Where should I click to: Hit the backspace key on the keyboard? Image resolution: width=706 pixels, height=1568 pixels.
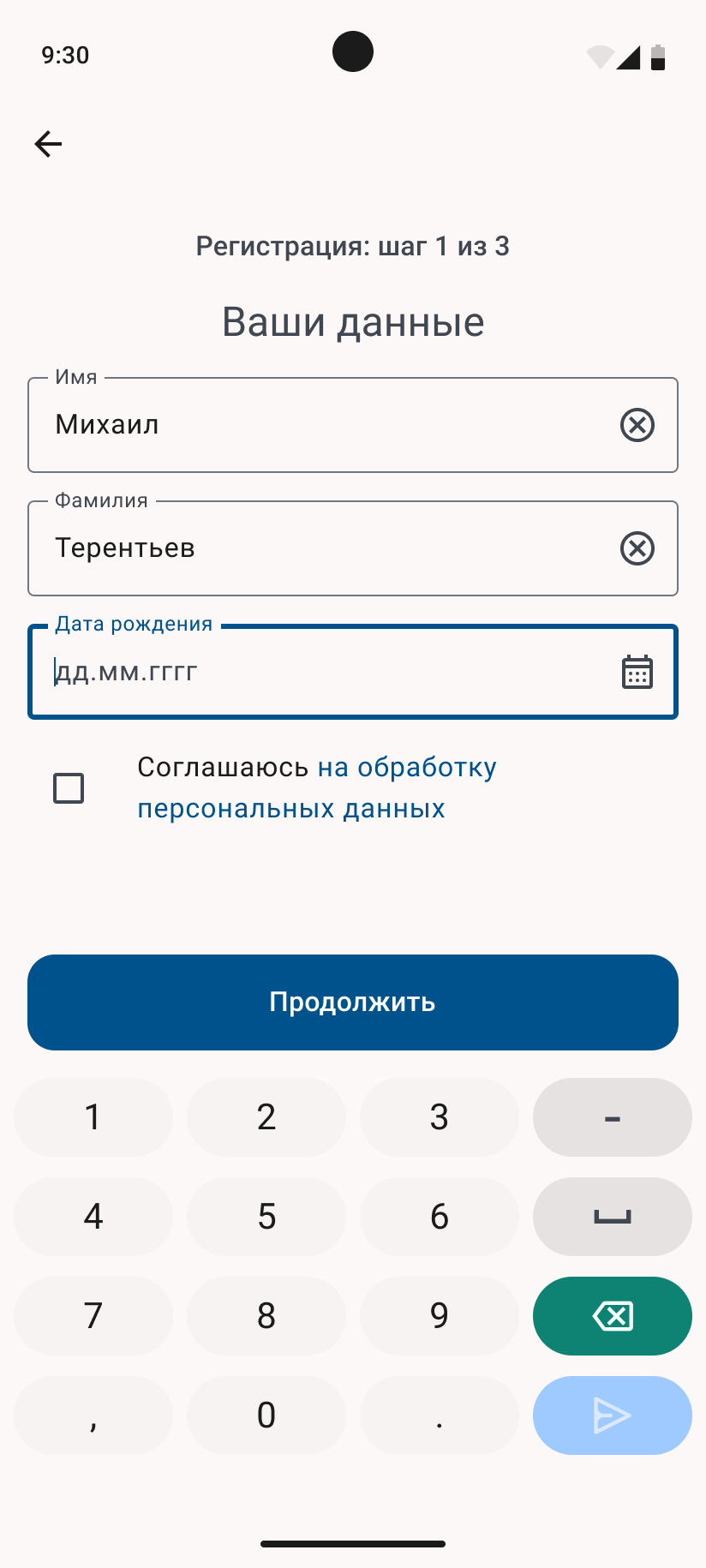(612, 1316)
